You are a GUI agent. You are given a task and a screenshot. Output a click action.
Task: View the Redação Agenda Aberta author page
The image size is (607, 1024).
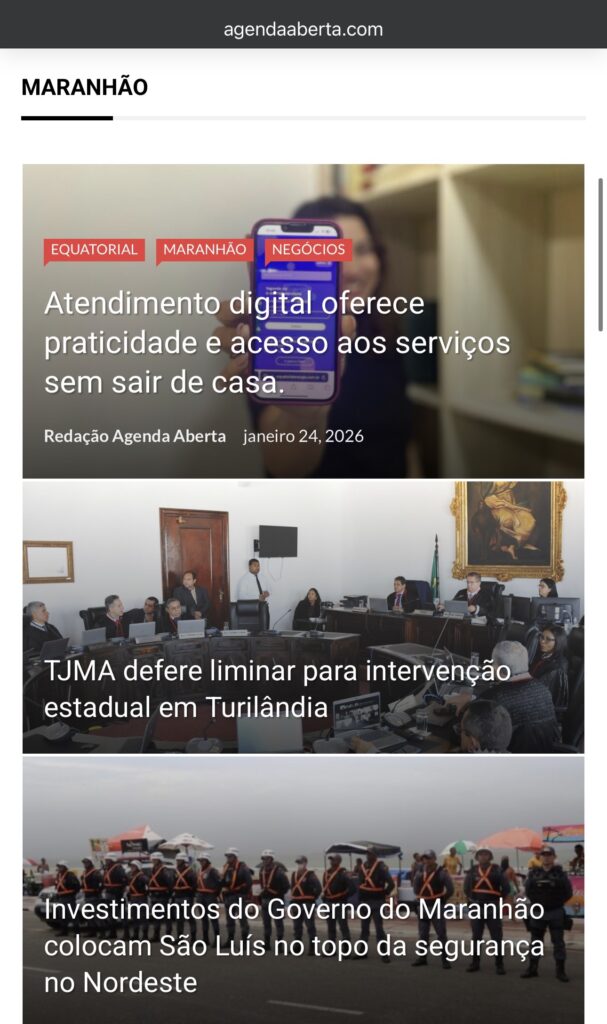tap(135, 436)
